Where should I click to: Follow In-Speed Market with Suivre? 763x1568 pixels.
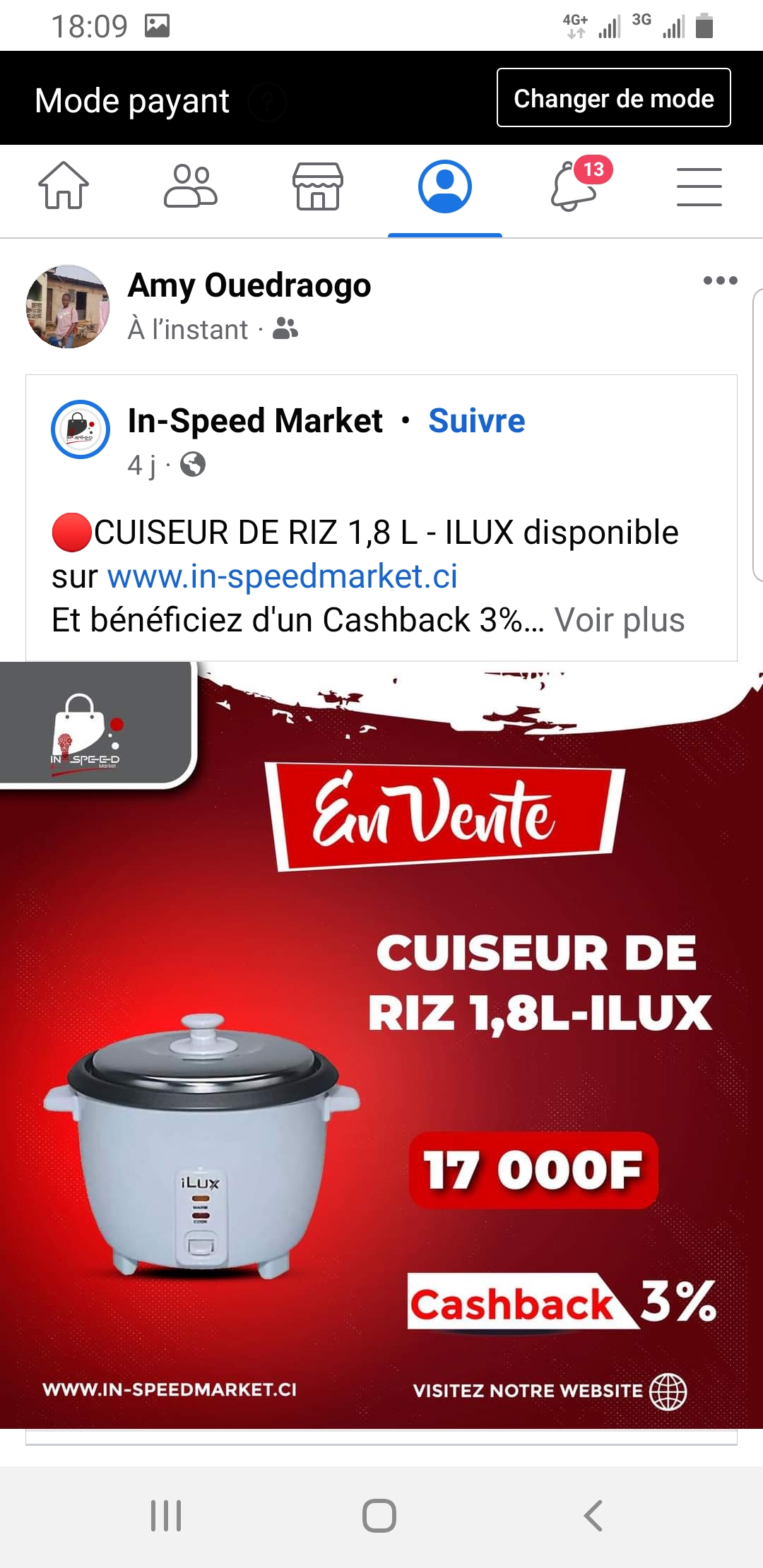coord(476,421)
